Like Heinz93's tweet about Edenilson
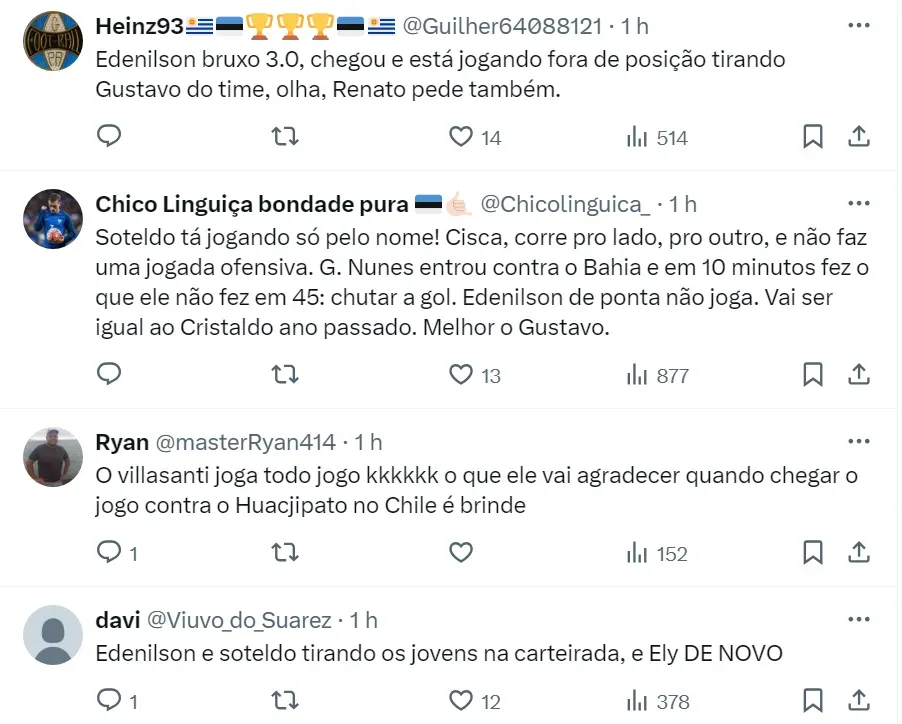This screenshot has width=902, height=724. 460,137
